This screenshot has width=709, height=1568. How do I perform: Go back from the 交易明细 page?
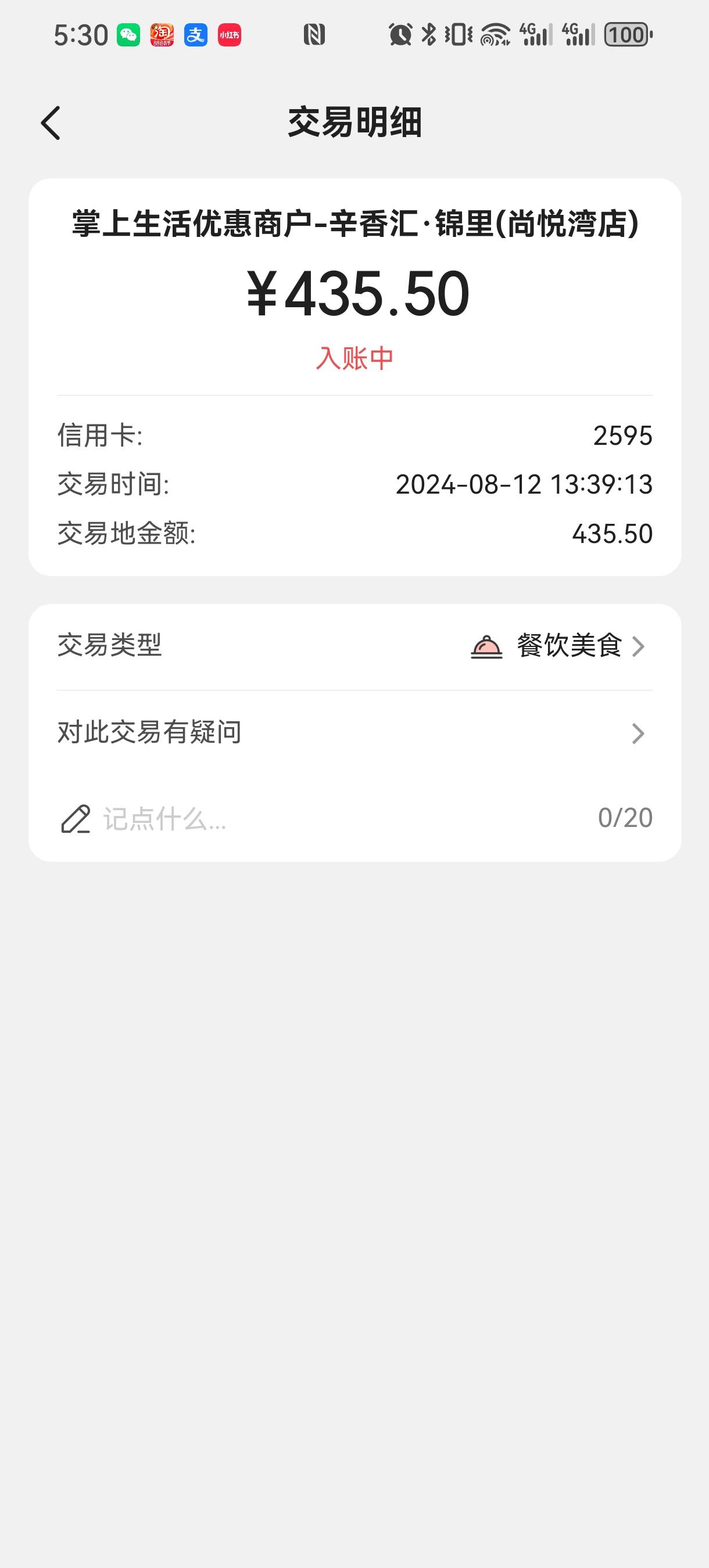[x=51, y=123]
